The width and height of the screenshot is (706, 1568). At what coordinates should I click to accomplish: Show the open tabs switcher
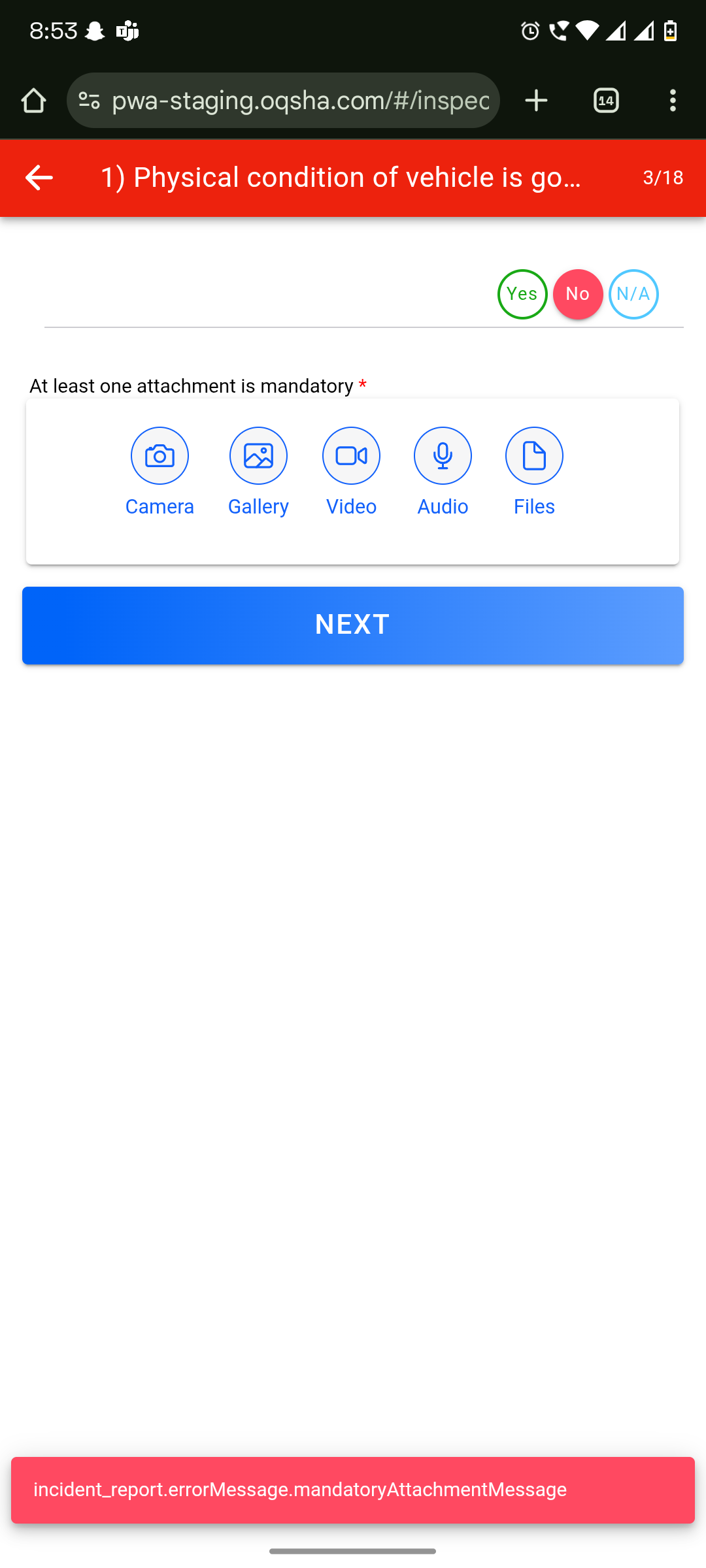coord(606,101)
